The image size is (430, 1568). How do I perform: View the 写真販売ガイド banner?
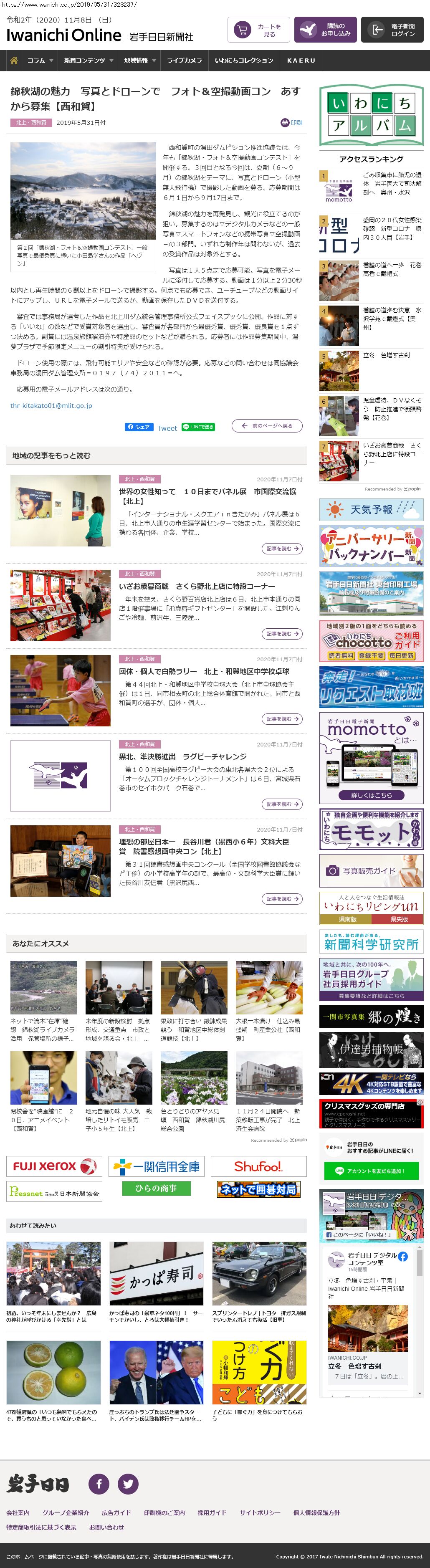coord(371,871)
